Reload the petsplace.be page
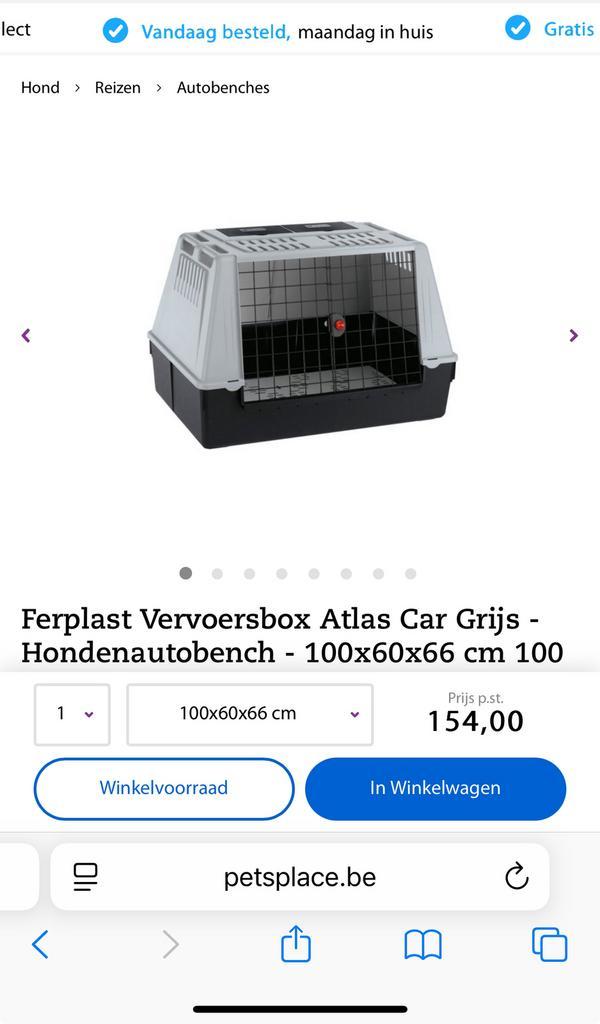Viewport: 600px width, 1024px height. click(x=516, y=878)
